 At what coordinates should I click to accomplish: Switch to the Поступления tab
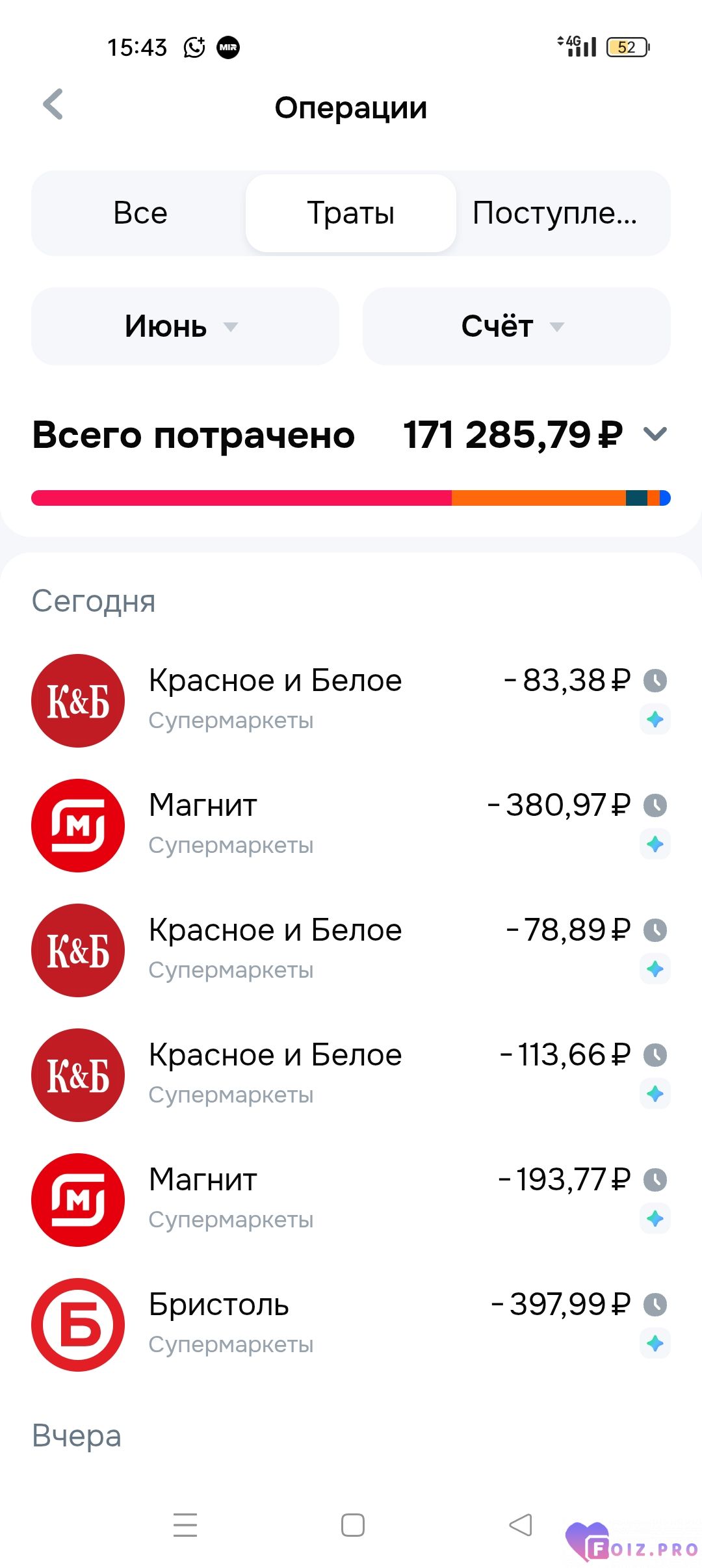click(554, 213)
